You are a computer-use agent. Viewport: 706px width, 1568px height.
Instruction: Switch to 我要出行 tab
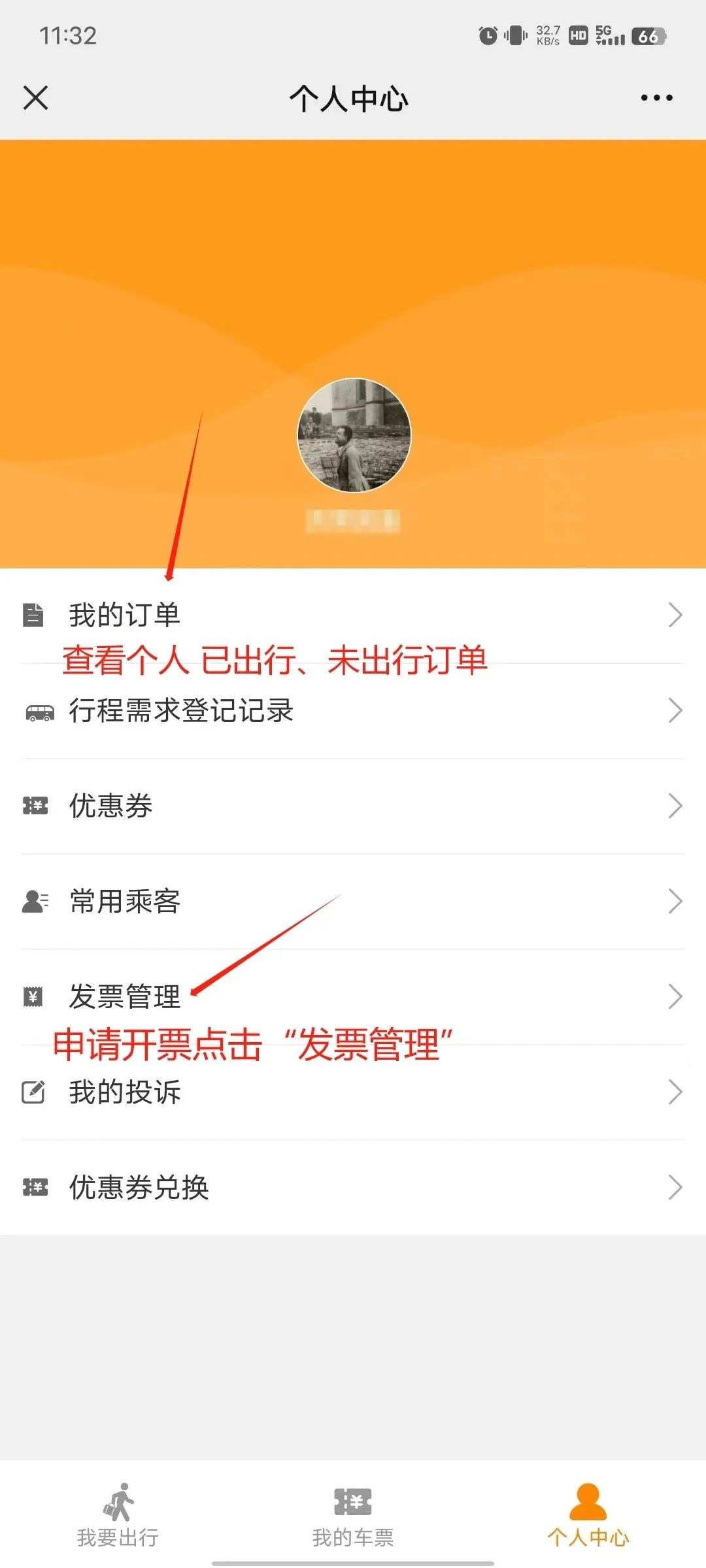[x=118, y=1516]
